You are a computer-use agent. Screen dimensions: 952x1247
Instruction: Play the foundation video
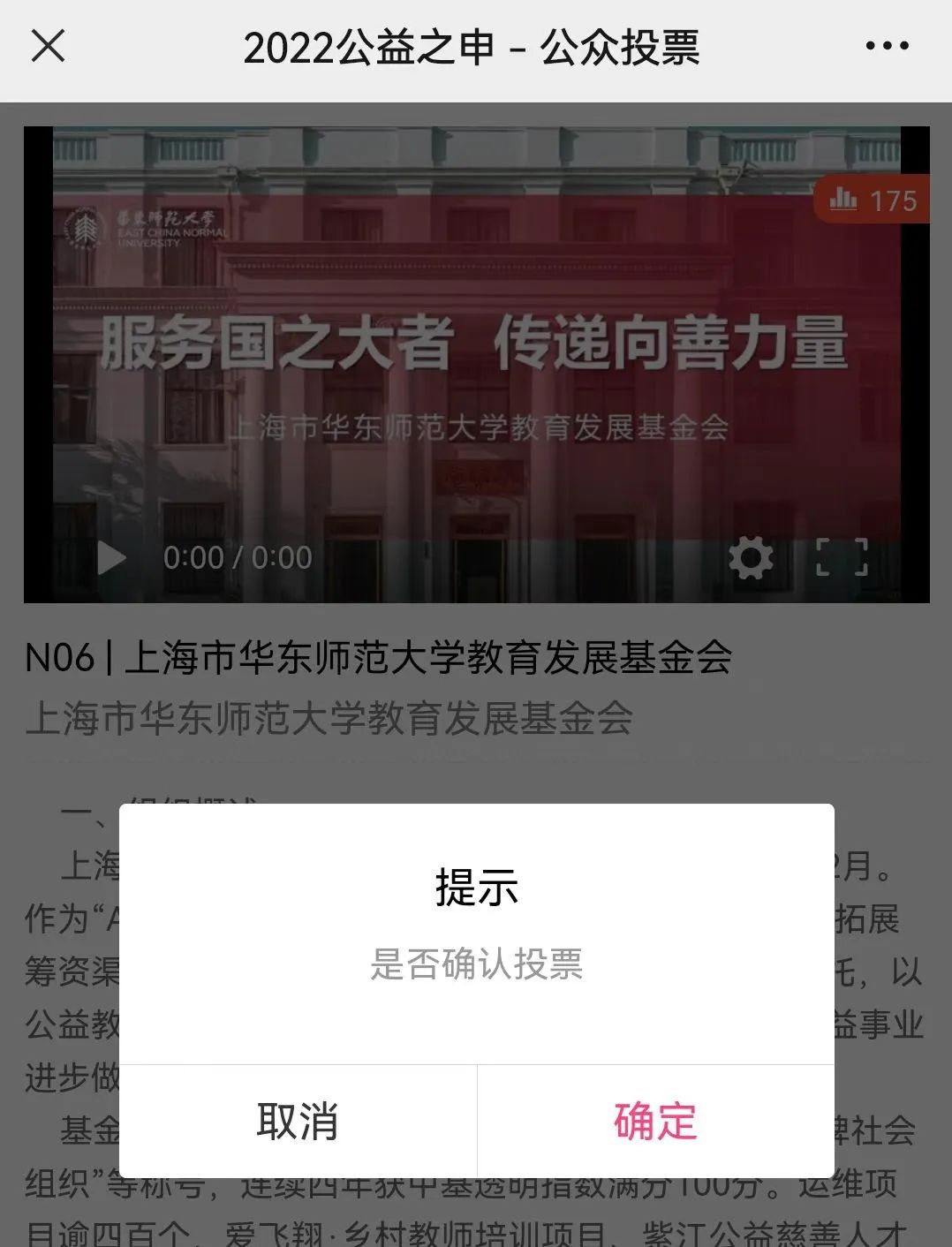[111, 557]
